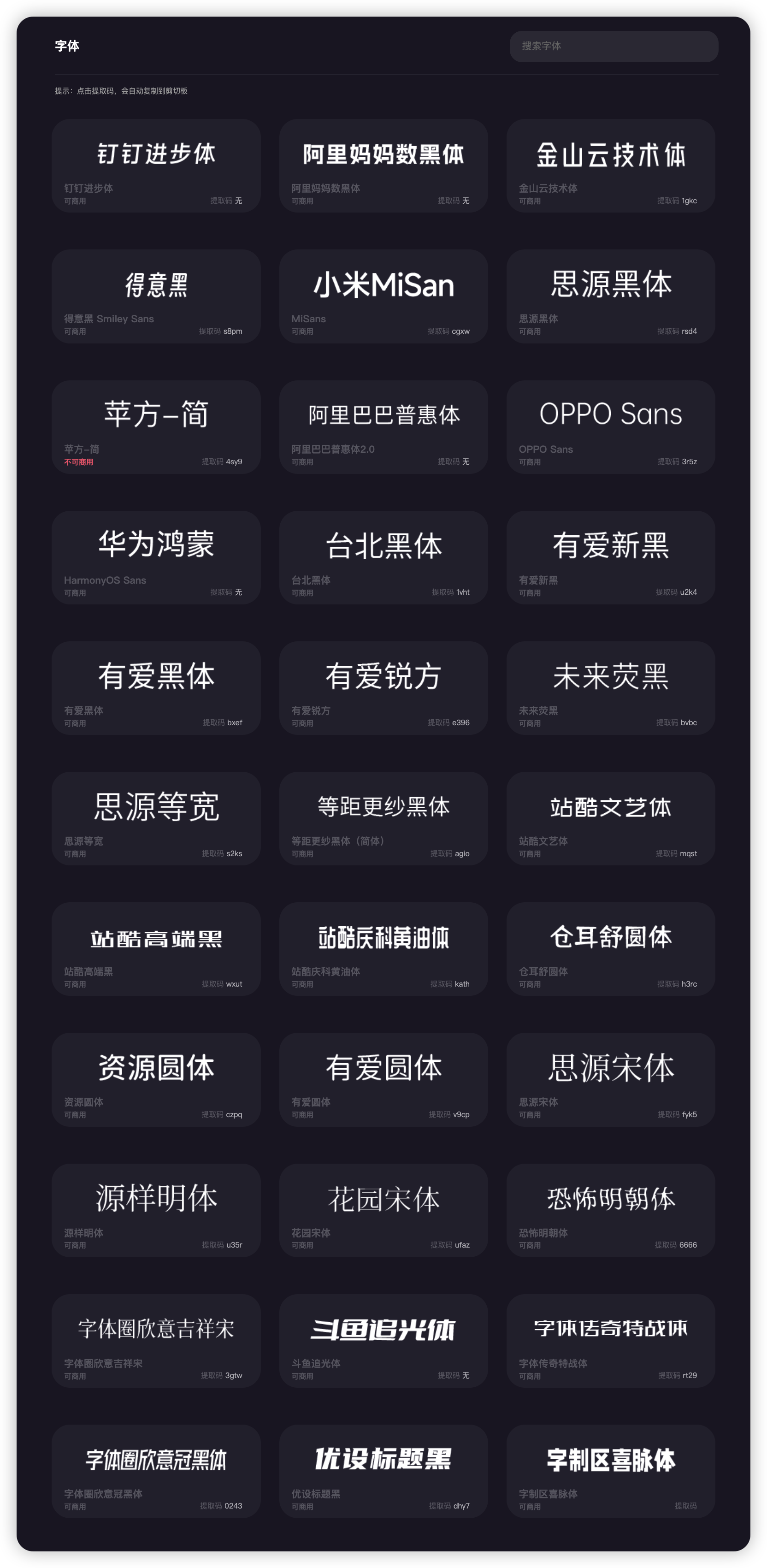Select the 得意黑 Smiley Sans card
767x1568 pixels.
point(156,296)
